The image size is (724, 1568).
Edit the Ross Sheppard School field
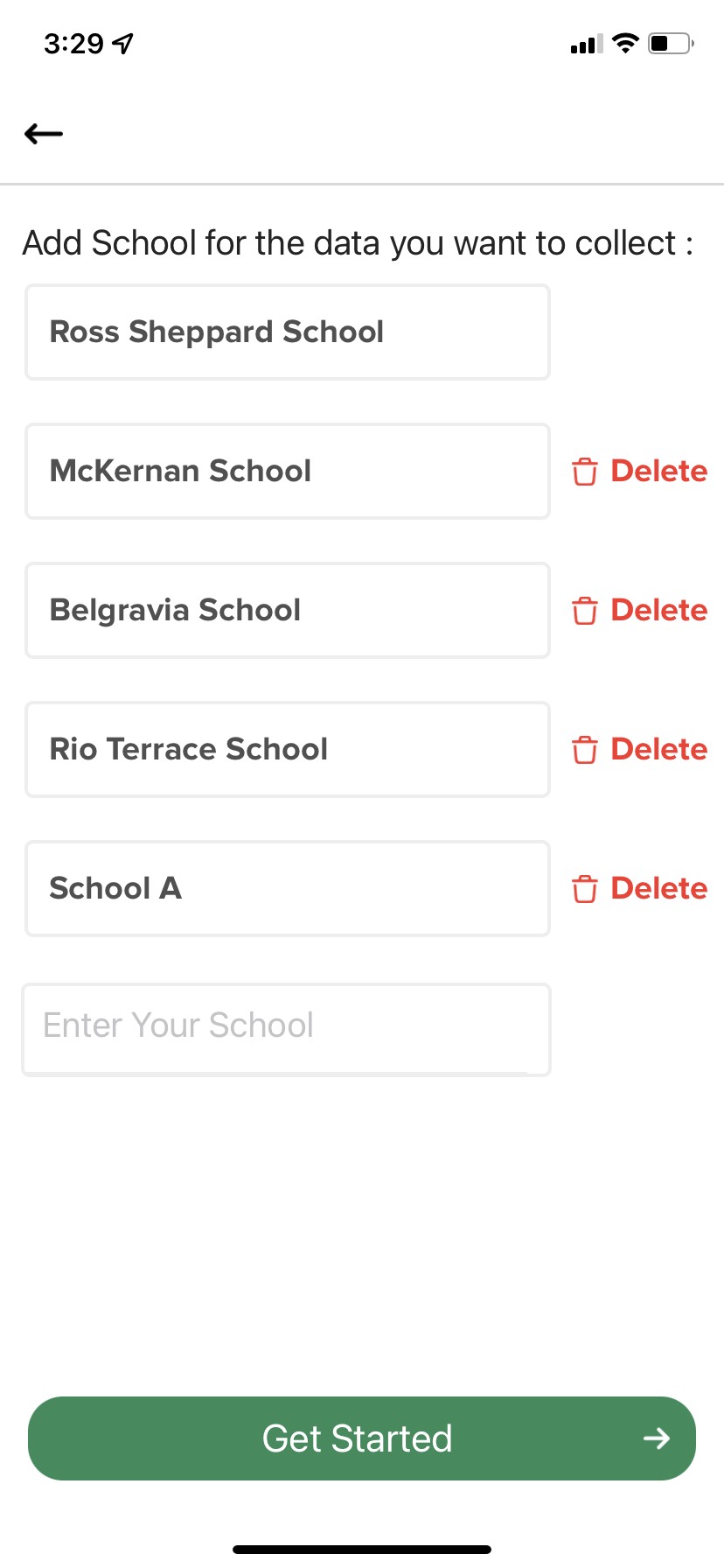click(288, 332)
